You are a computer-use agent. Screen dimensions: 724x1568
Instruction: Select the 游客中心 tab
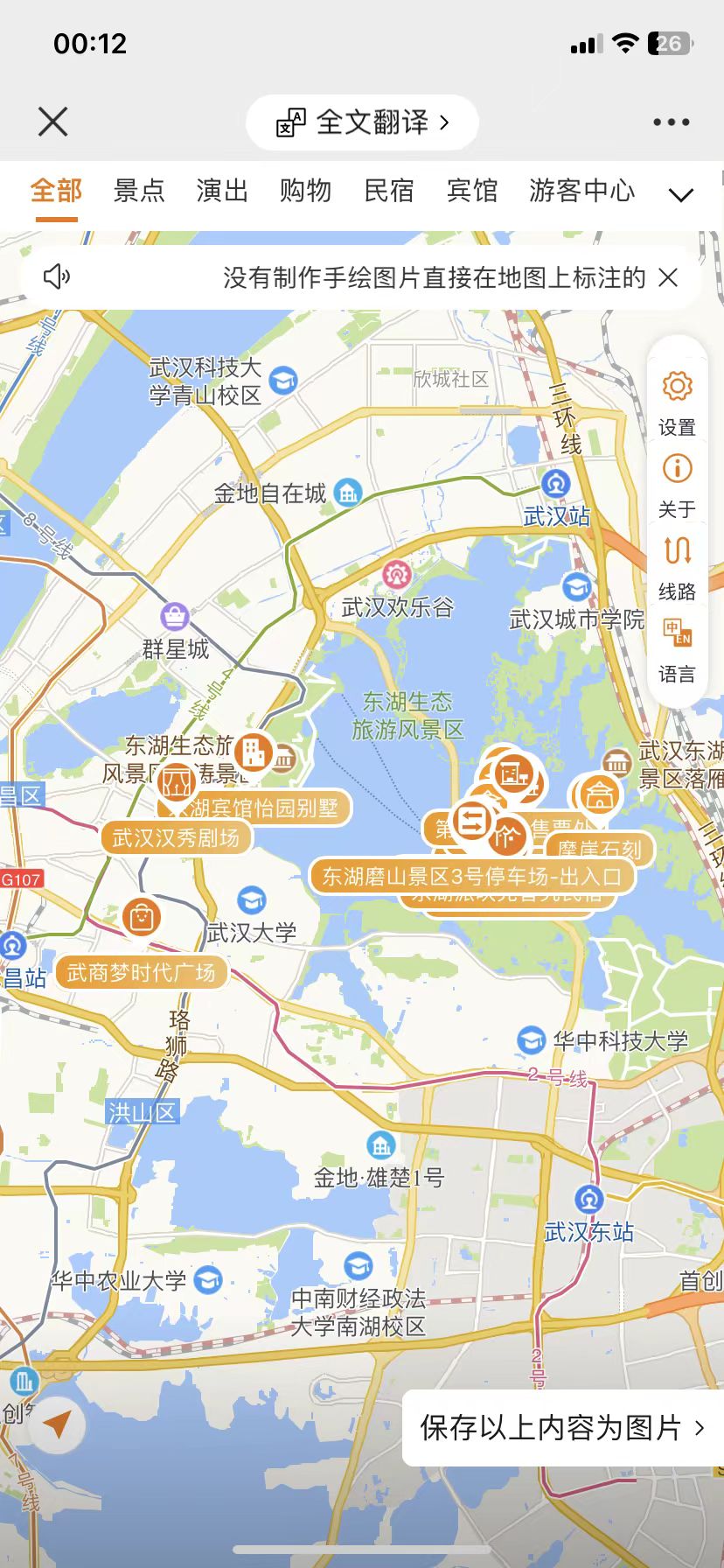pyautogui.click(x=581, y=191)
